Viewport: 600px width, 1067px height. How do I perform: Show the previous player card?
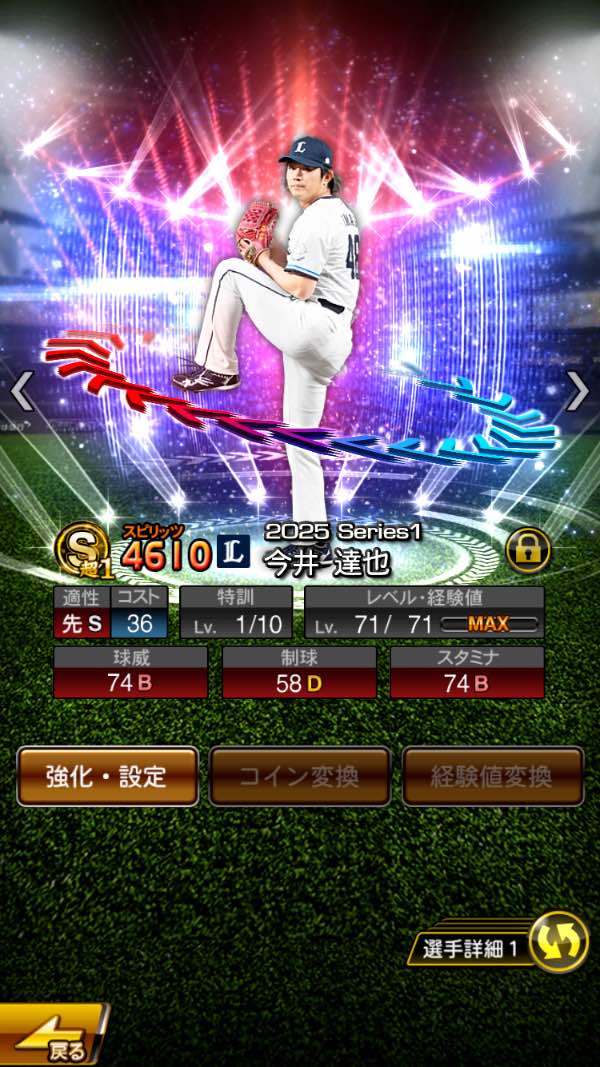click(22, 391)
